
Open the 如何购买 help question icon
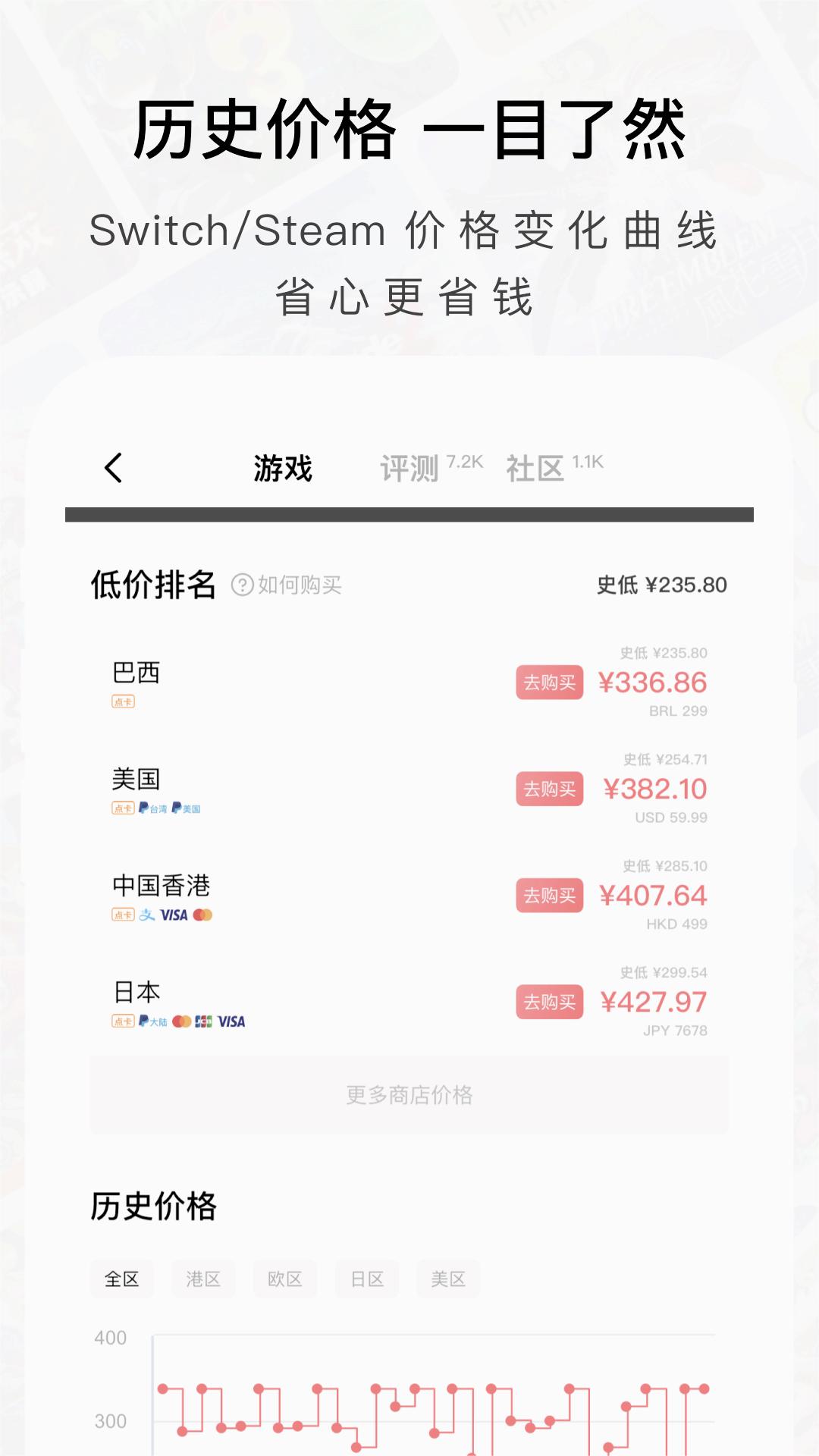pos(241,585)
